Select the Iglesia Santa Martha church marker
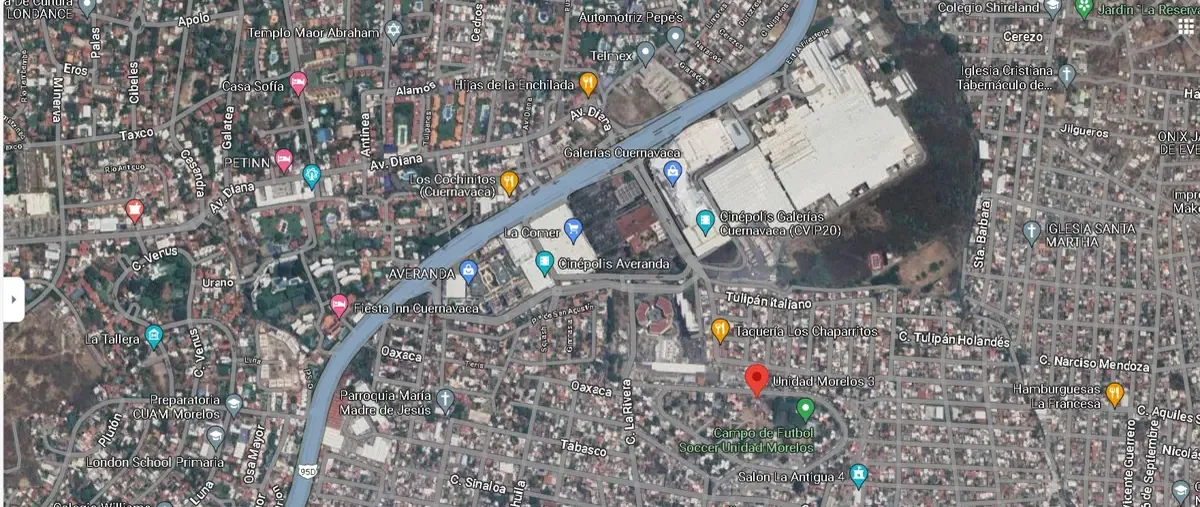 (1031, 233)
